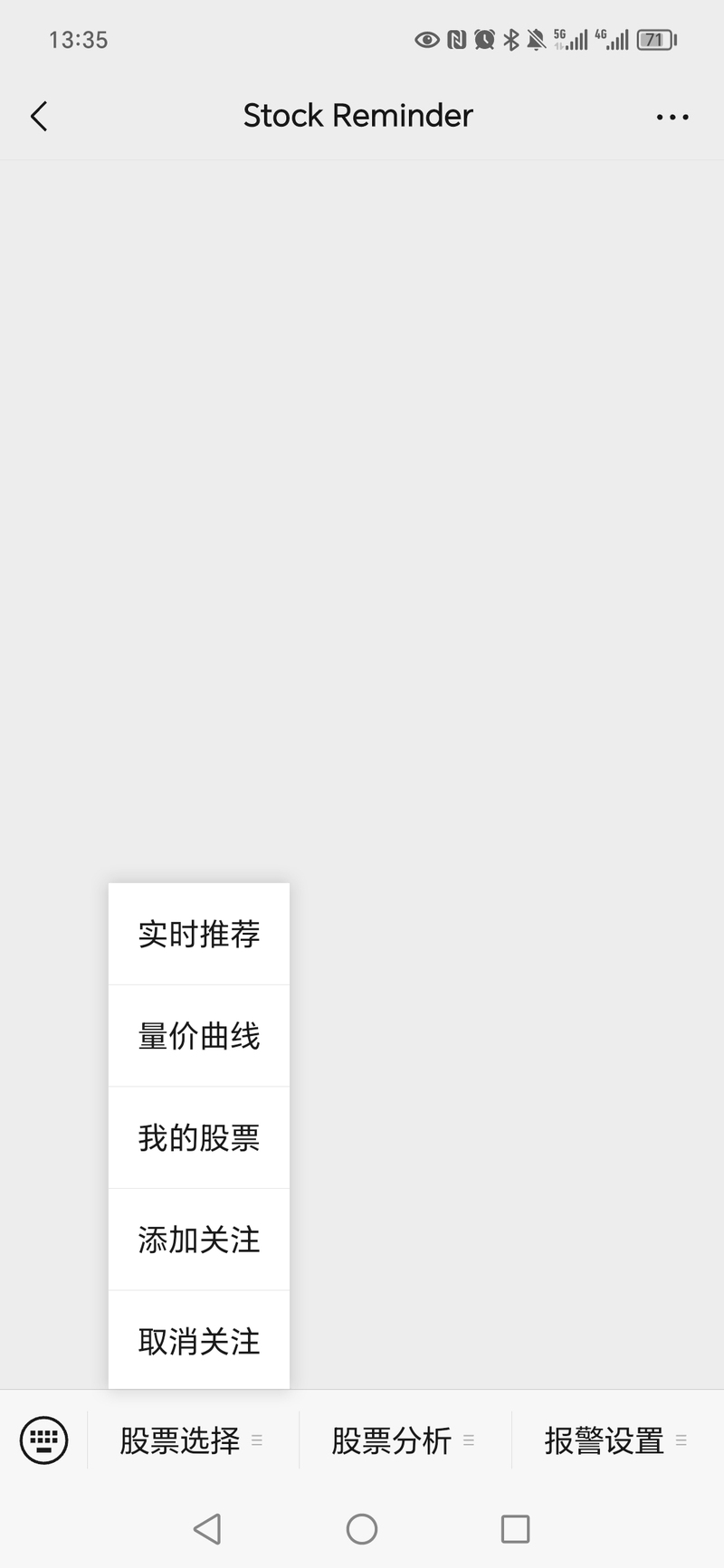Open the 报警设置 bottom menu
This screenshot has width=724, height=1568.
coord(617,1440)
